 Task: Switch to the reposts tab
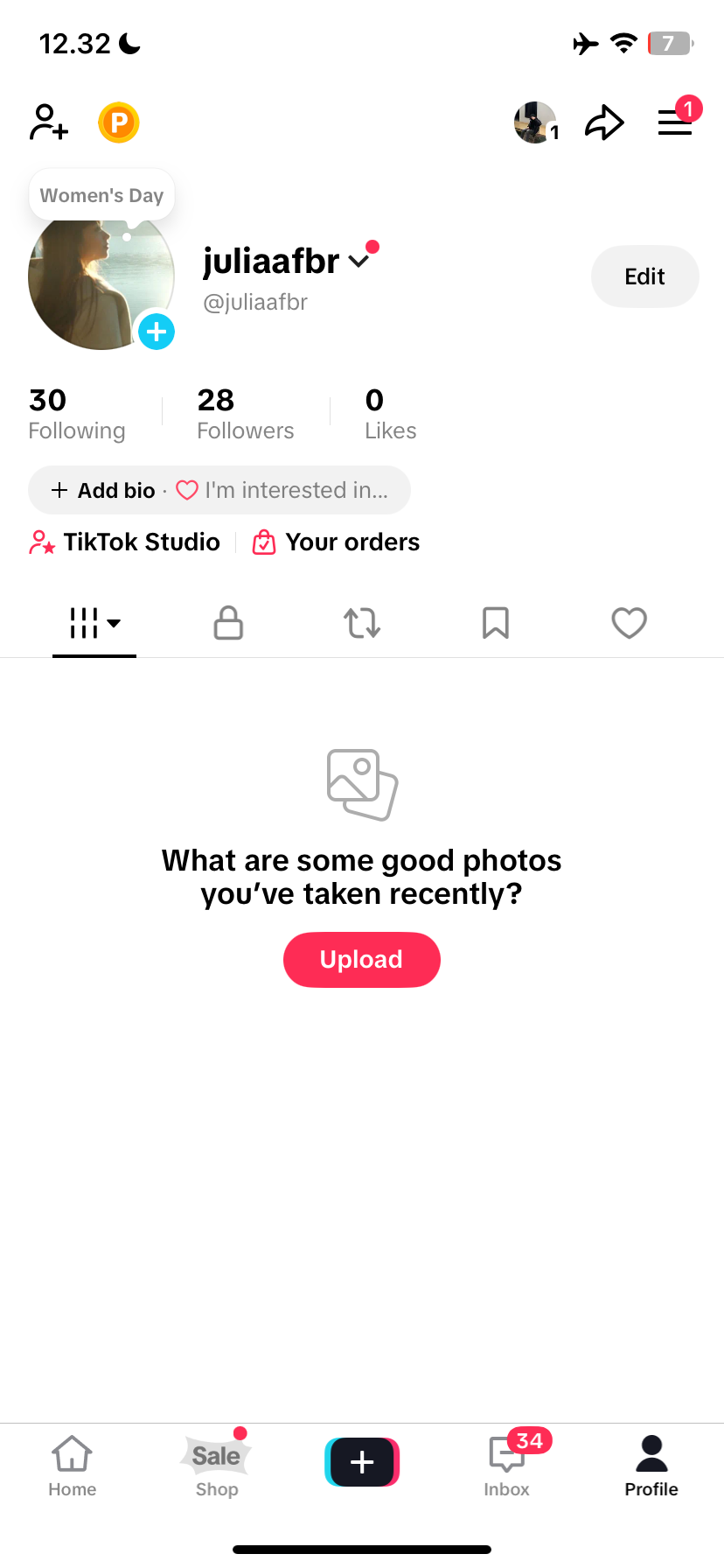tap(362, 623)
